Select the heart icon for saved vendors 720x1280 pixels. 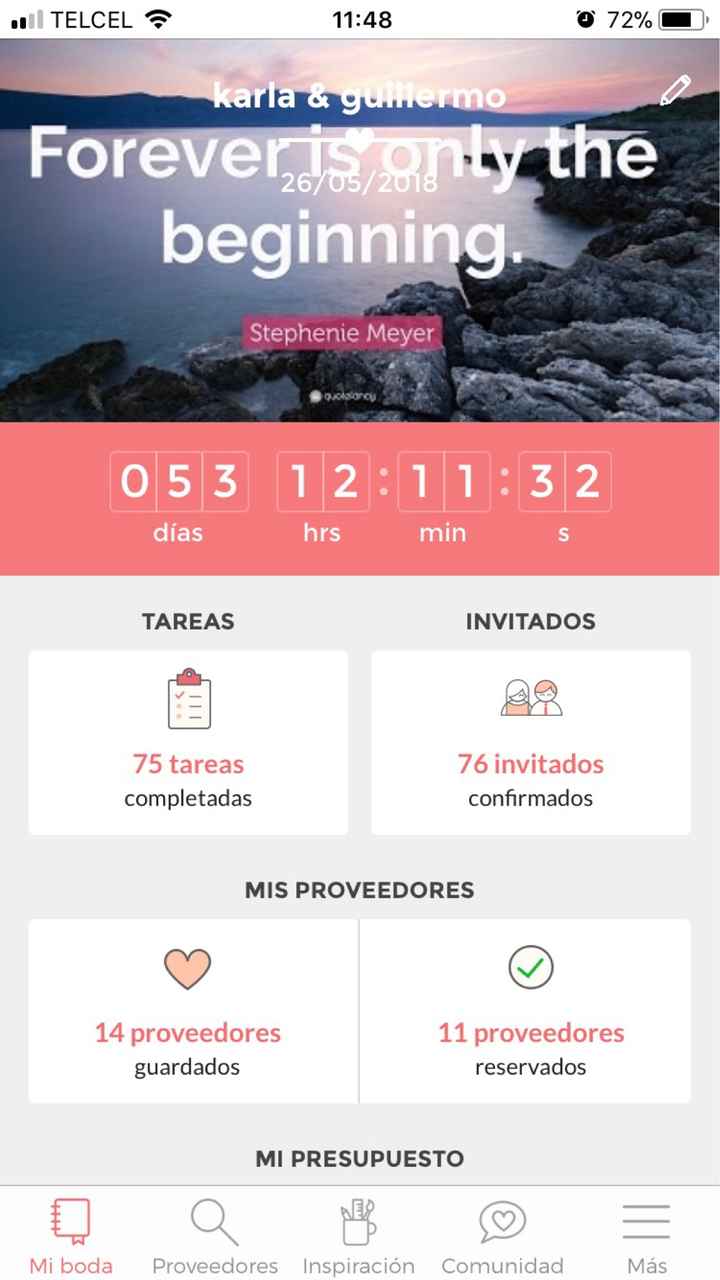click(188, 968)
